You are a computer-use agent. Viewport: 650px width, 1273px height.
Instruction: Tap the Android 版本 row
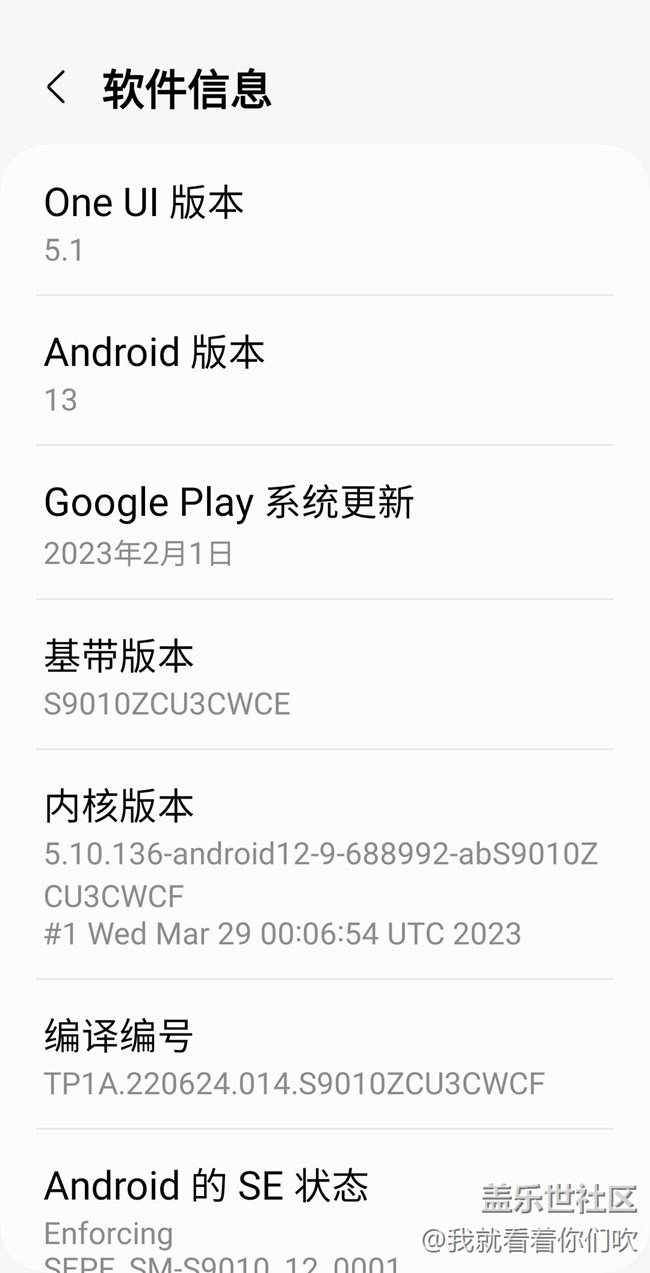pyautogui.click(x=324, y=373)
